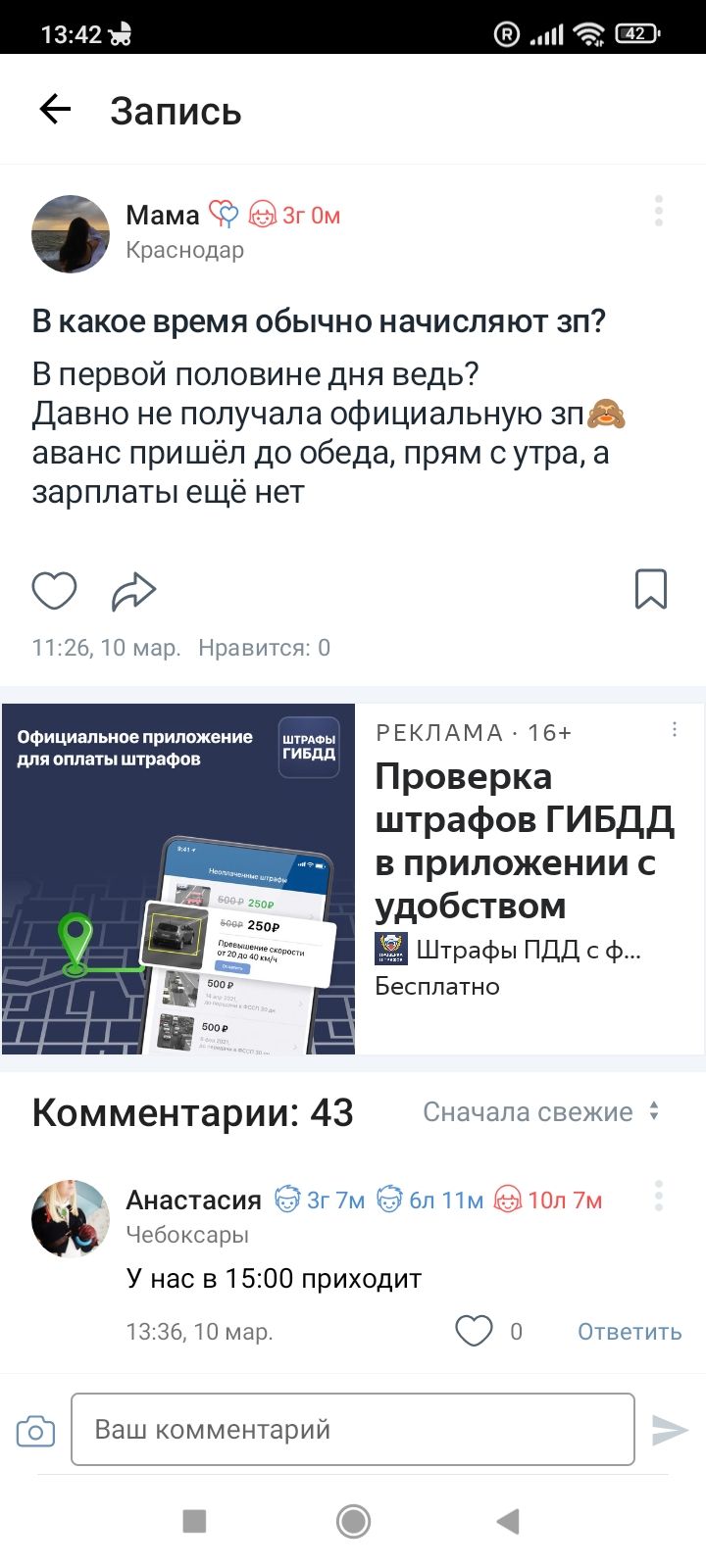Open overflow menu on Мама's post
The height and width of the screenshot is (1568, 706).
point(658,211)
